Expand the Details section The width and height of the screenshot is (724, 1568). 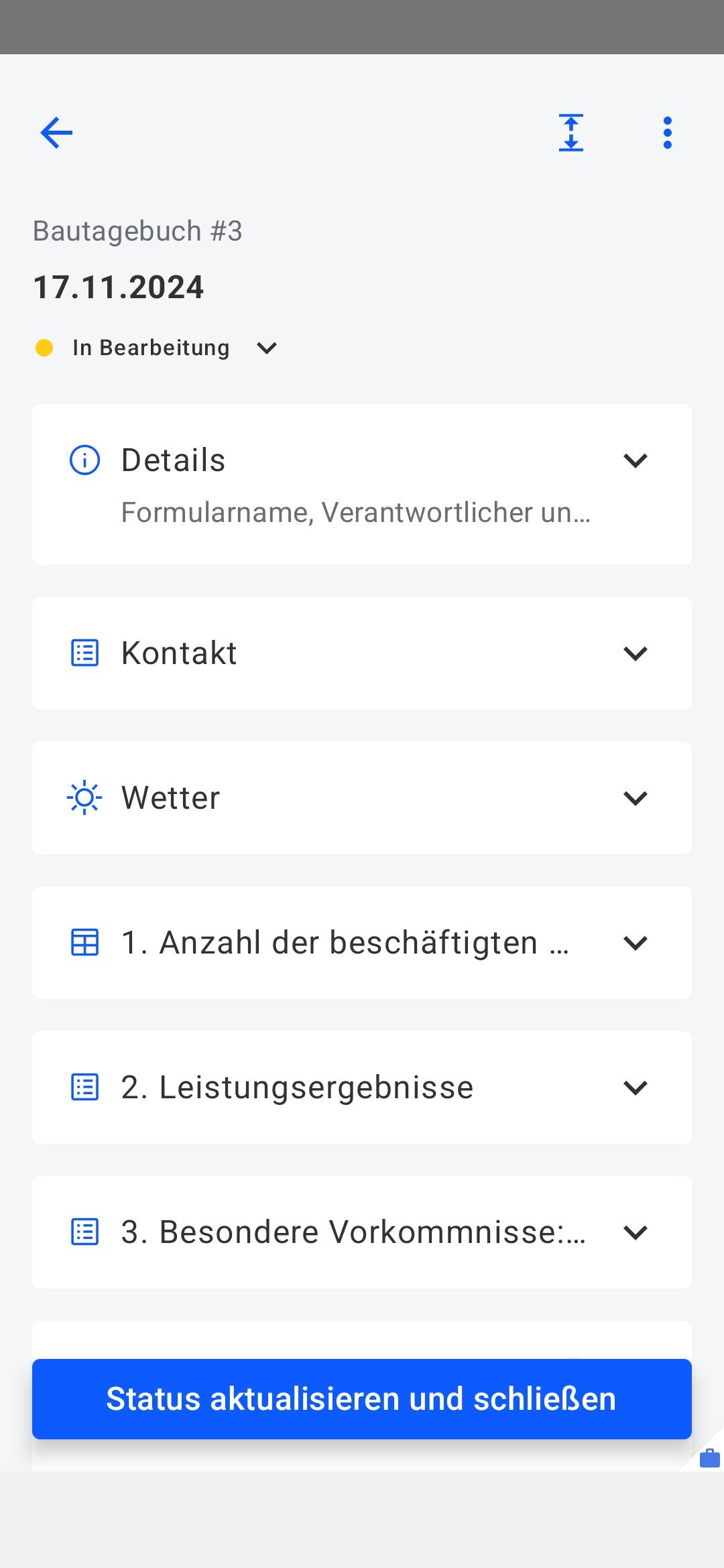[x=636, y=460]
